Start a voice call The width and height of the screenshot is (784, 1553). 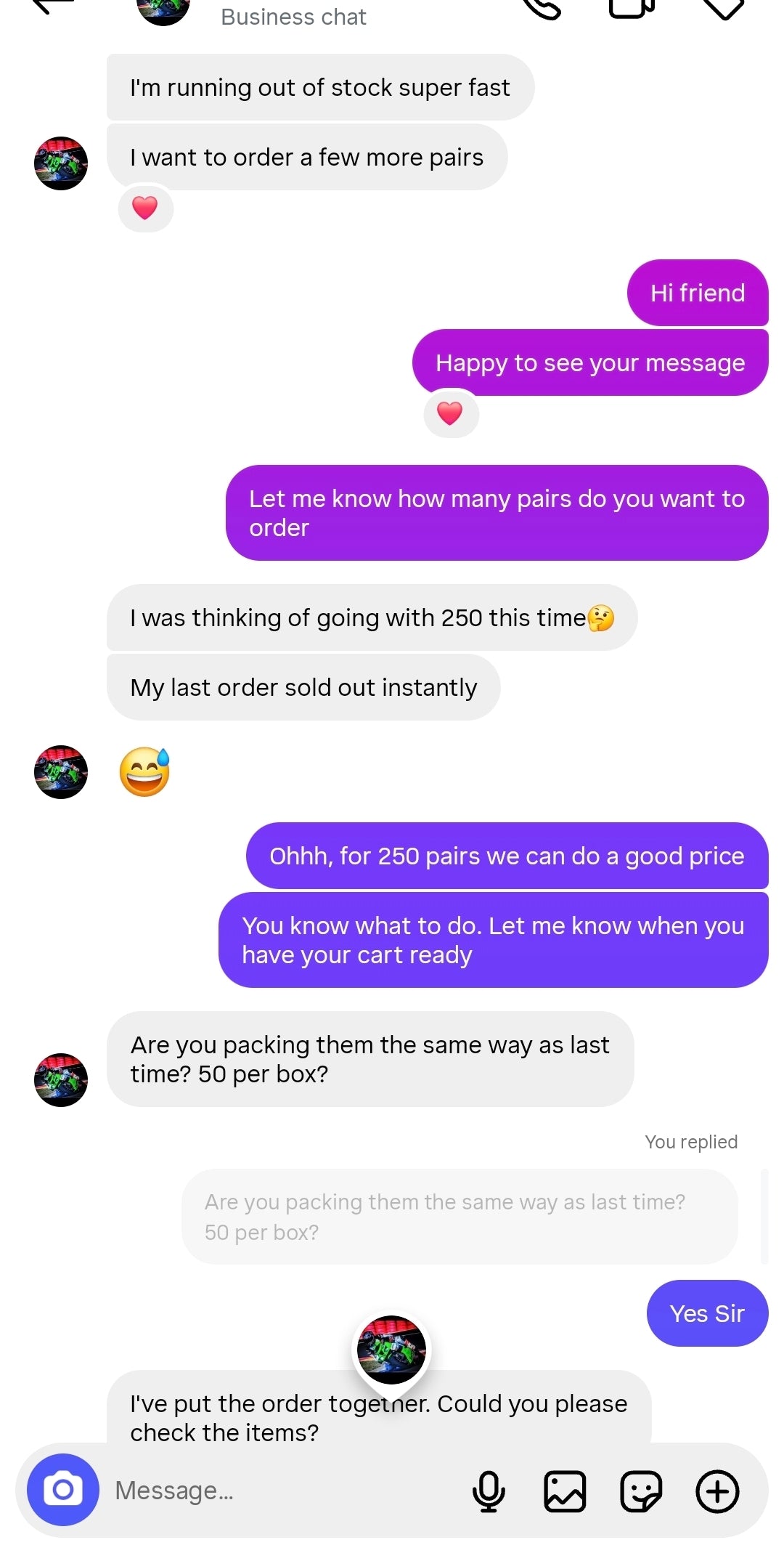(x=542, y=7)
